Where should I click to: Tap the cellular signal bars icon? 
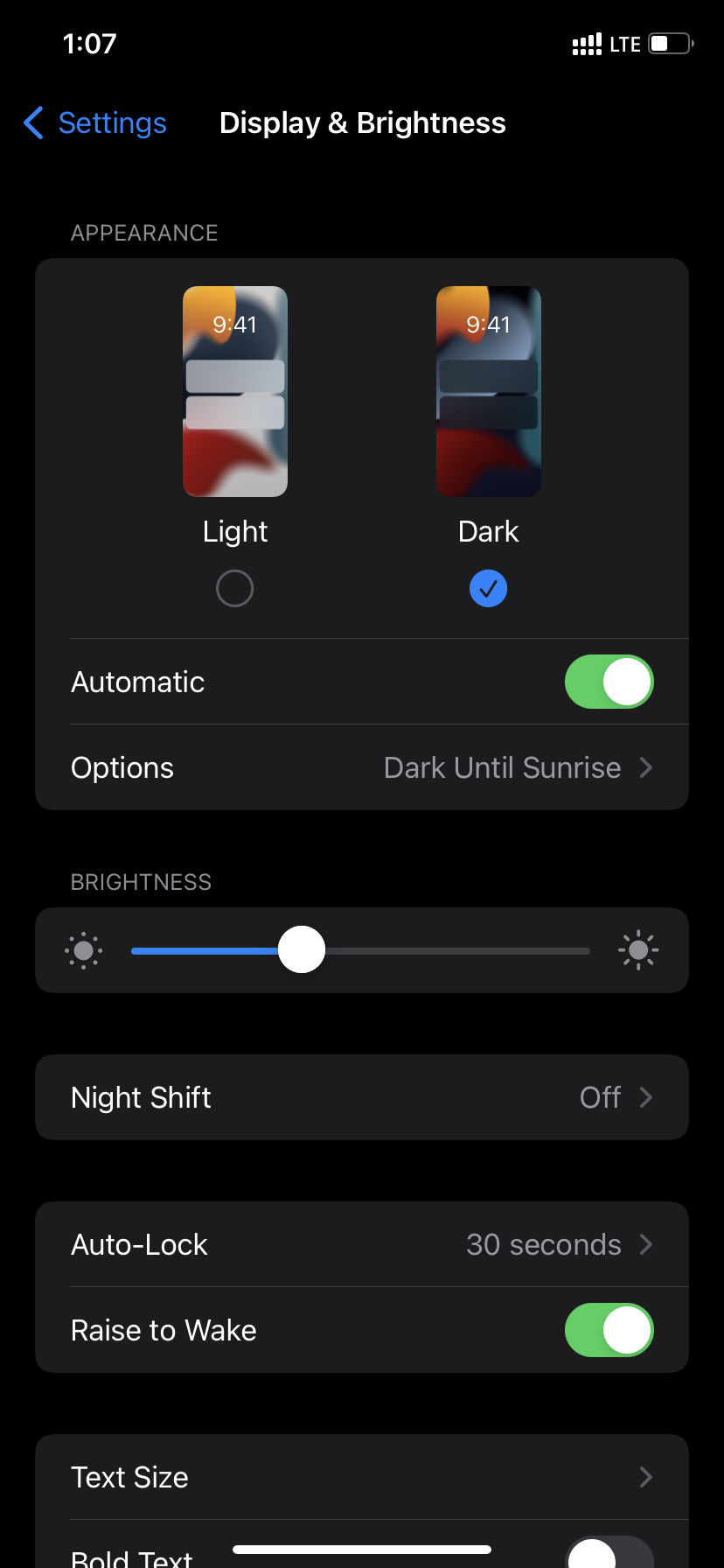tap(586, 43)
